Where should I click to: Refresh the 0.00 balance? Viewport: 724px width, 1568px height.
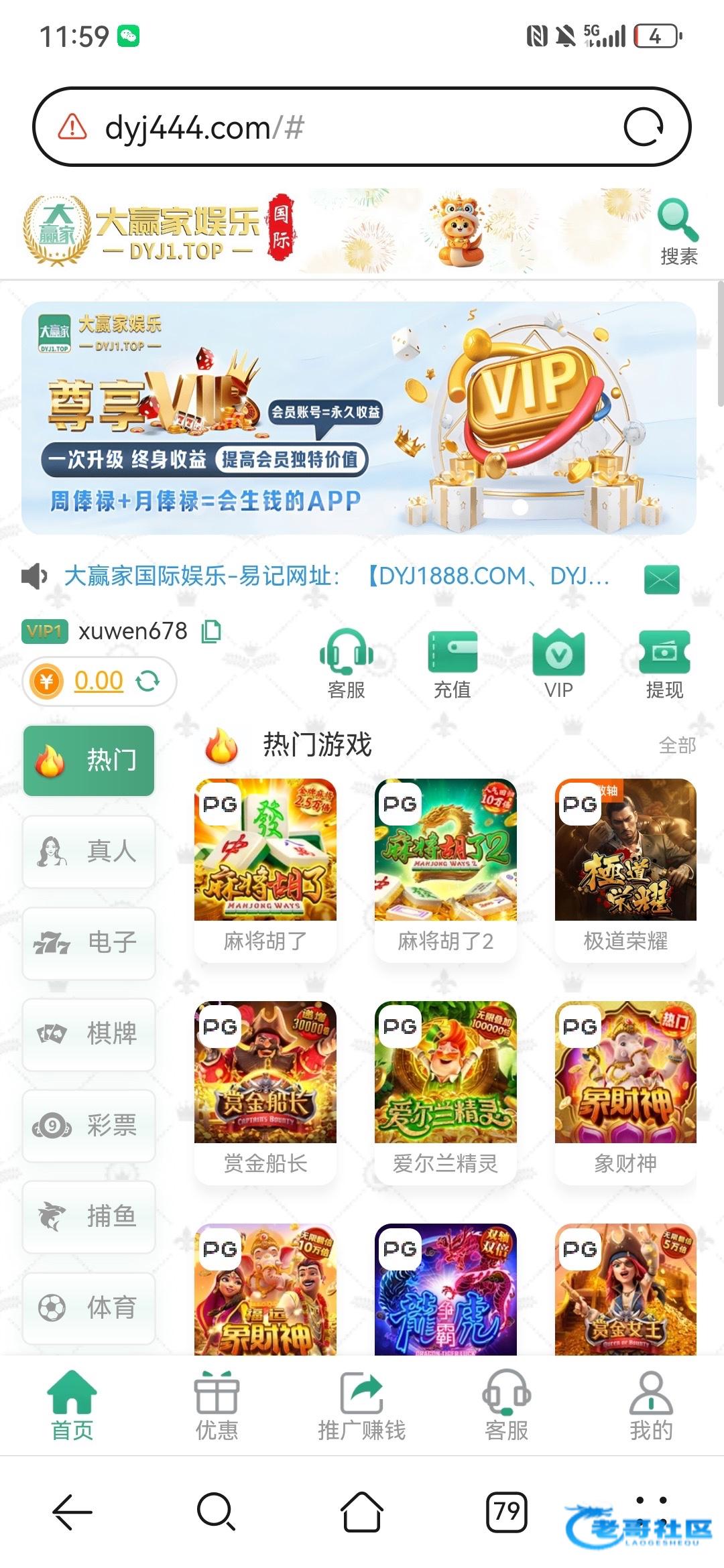click(148, 681)
